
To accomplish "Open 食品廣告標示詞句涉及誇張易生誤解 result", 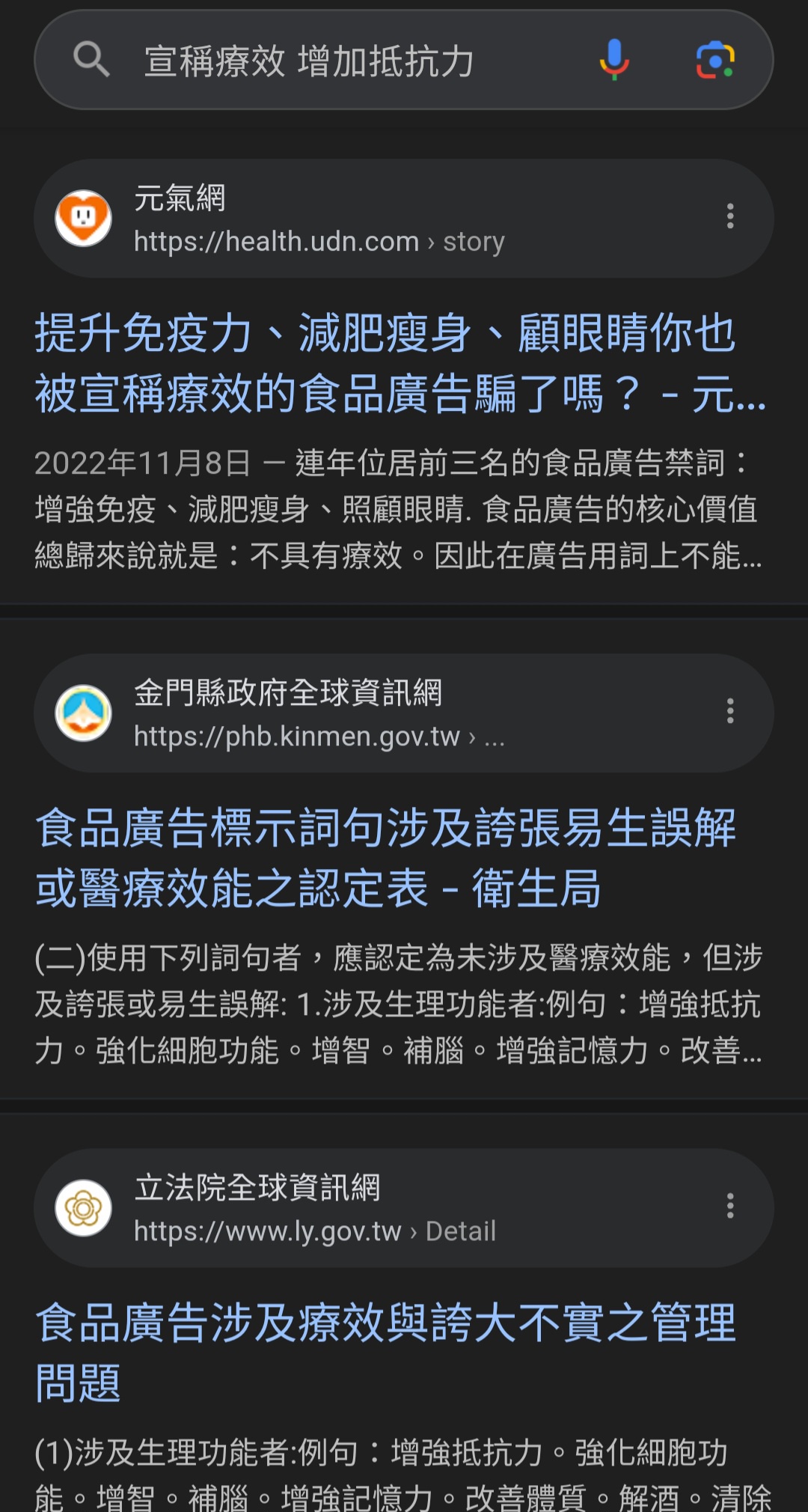I will [x=386, y=858].
